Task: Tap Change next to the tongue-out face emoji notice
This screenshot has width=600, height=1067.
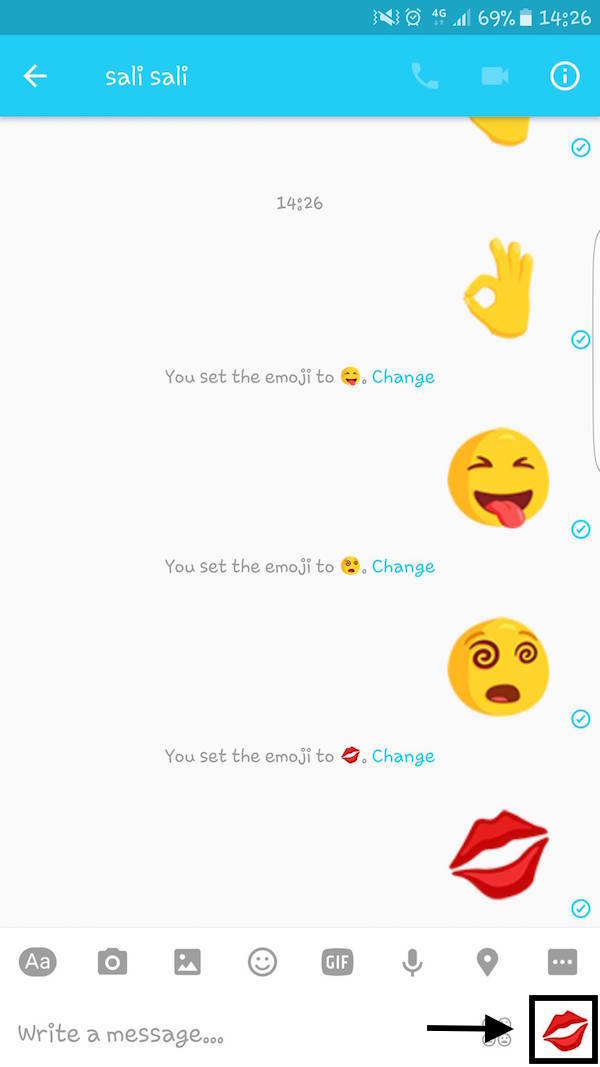Action: pos(403,377)
